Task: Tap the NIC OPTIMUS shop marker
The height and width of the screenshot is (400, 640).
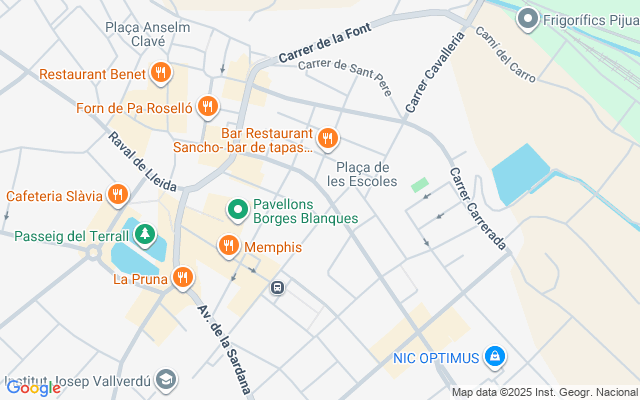Action: [494, 356]
